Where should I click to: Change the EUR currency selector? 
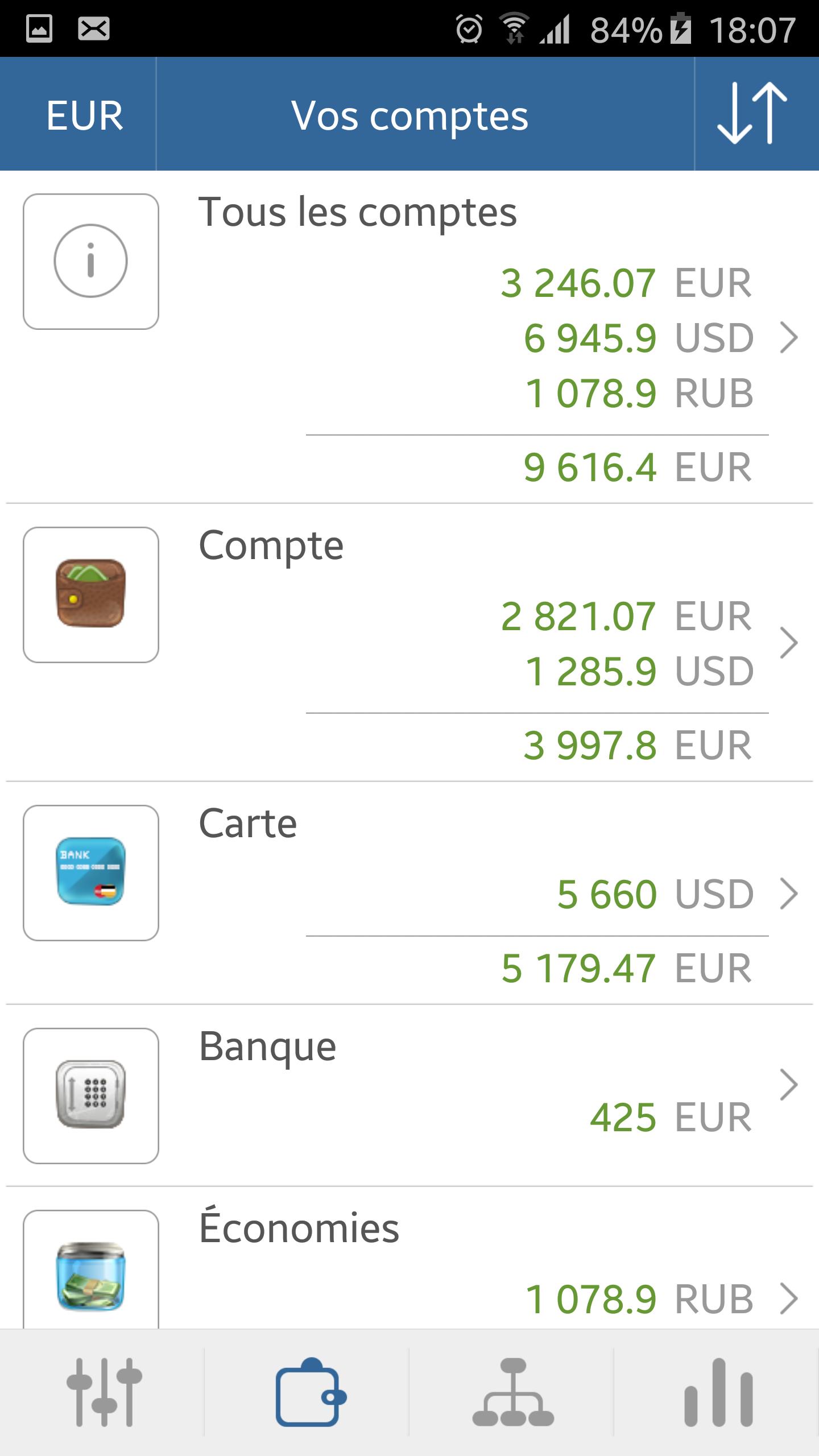tap(78, 114)
